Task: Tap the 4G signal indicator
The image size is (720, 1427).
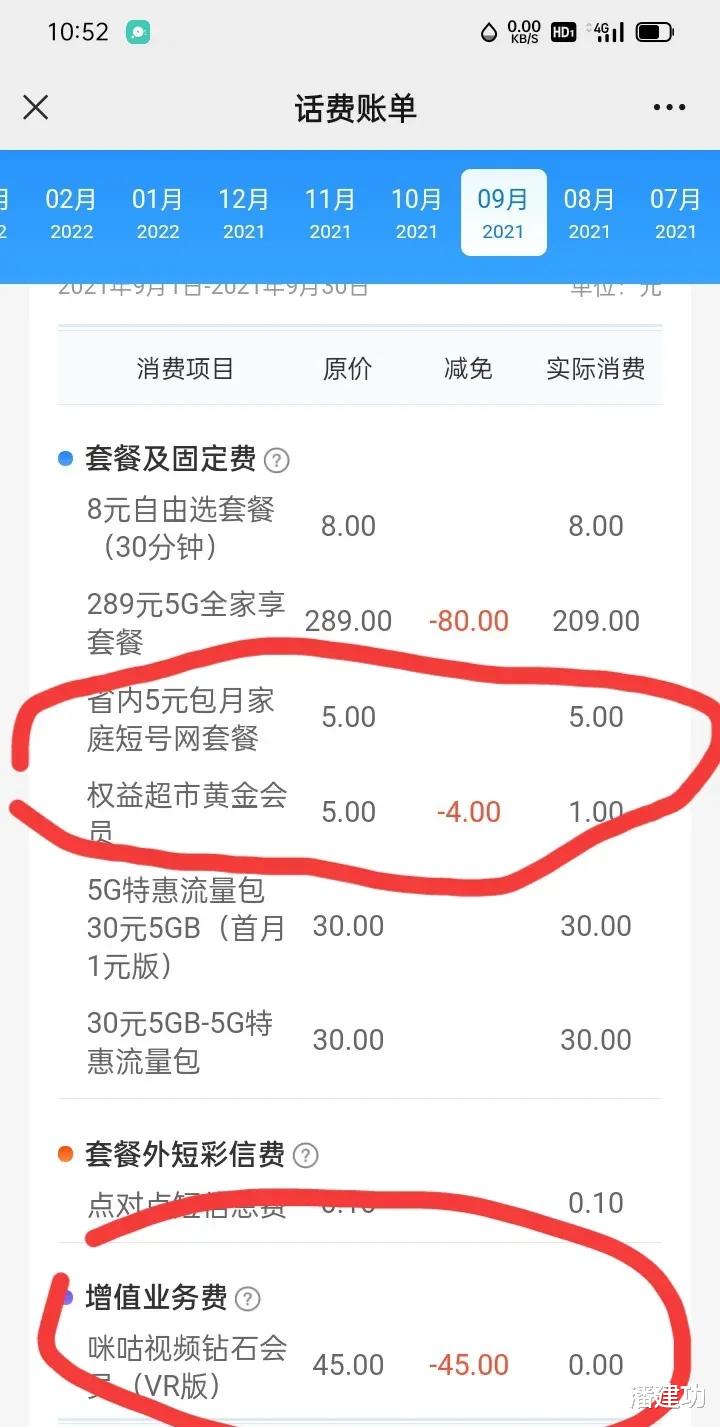Action: pyautogui.click(x=606, y=31)
